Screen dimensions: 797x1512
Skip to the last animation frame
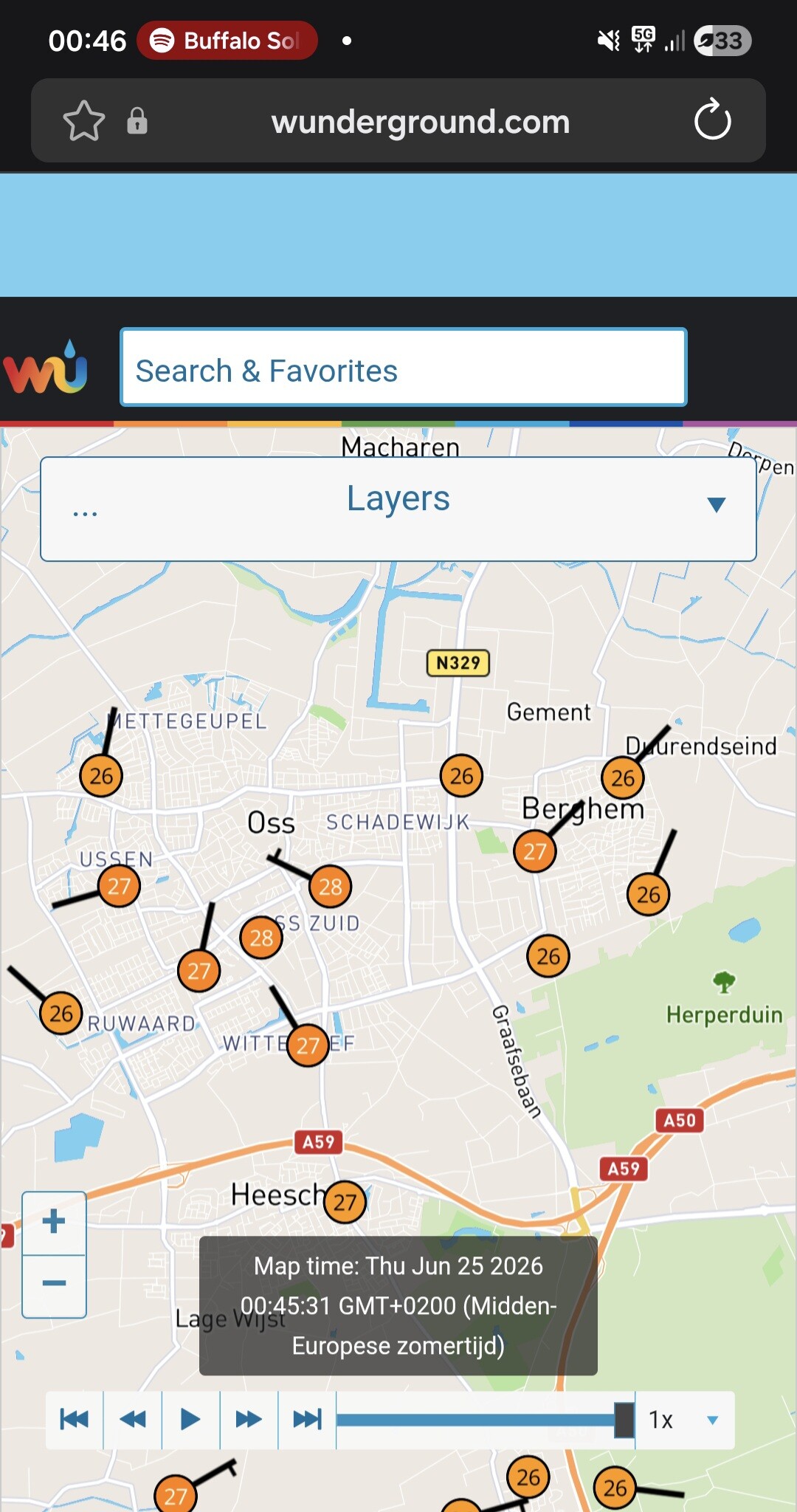(307, 1420)
